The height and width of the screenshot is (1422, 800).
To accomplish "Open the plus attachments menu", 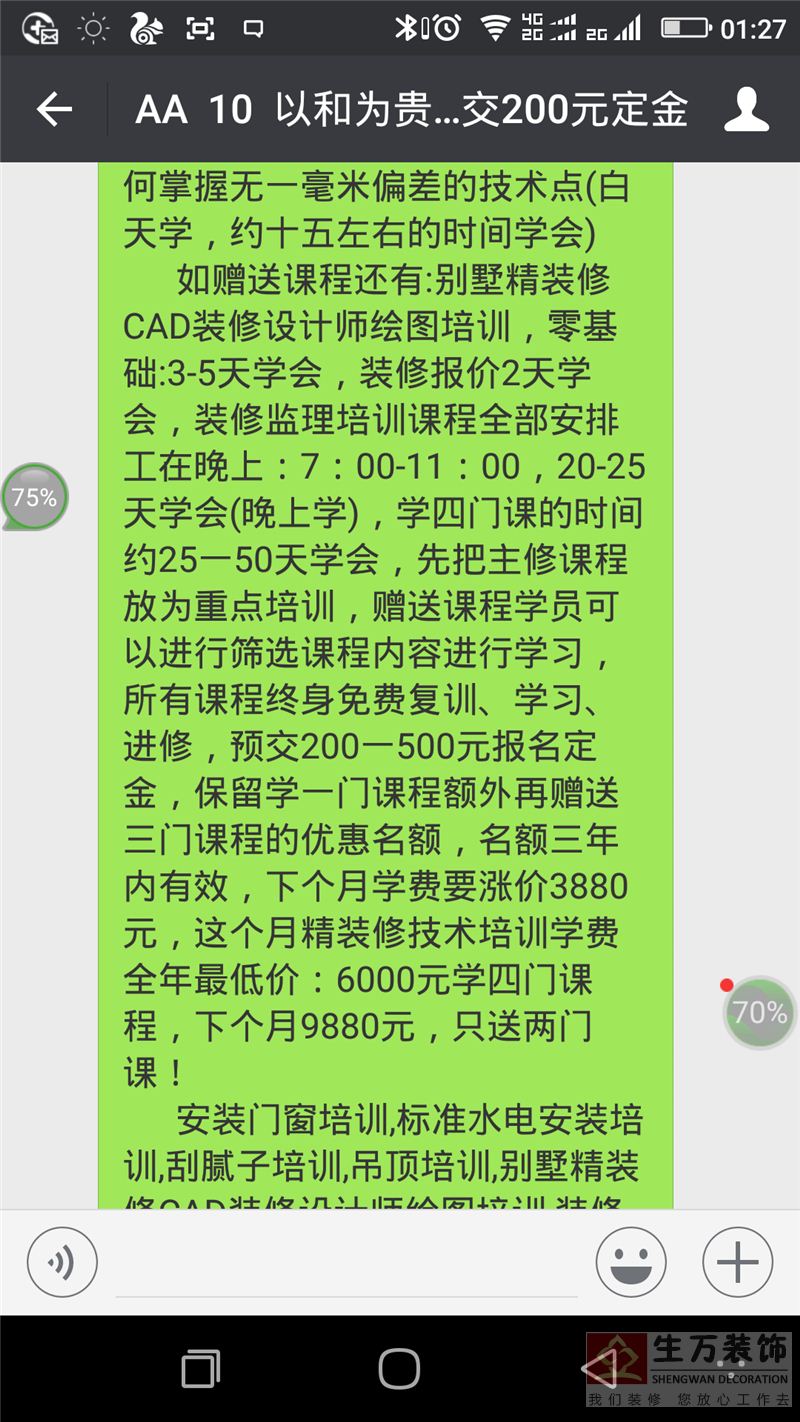I will (738, 1262).
